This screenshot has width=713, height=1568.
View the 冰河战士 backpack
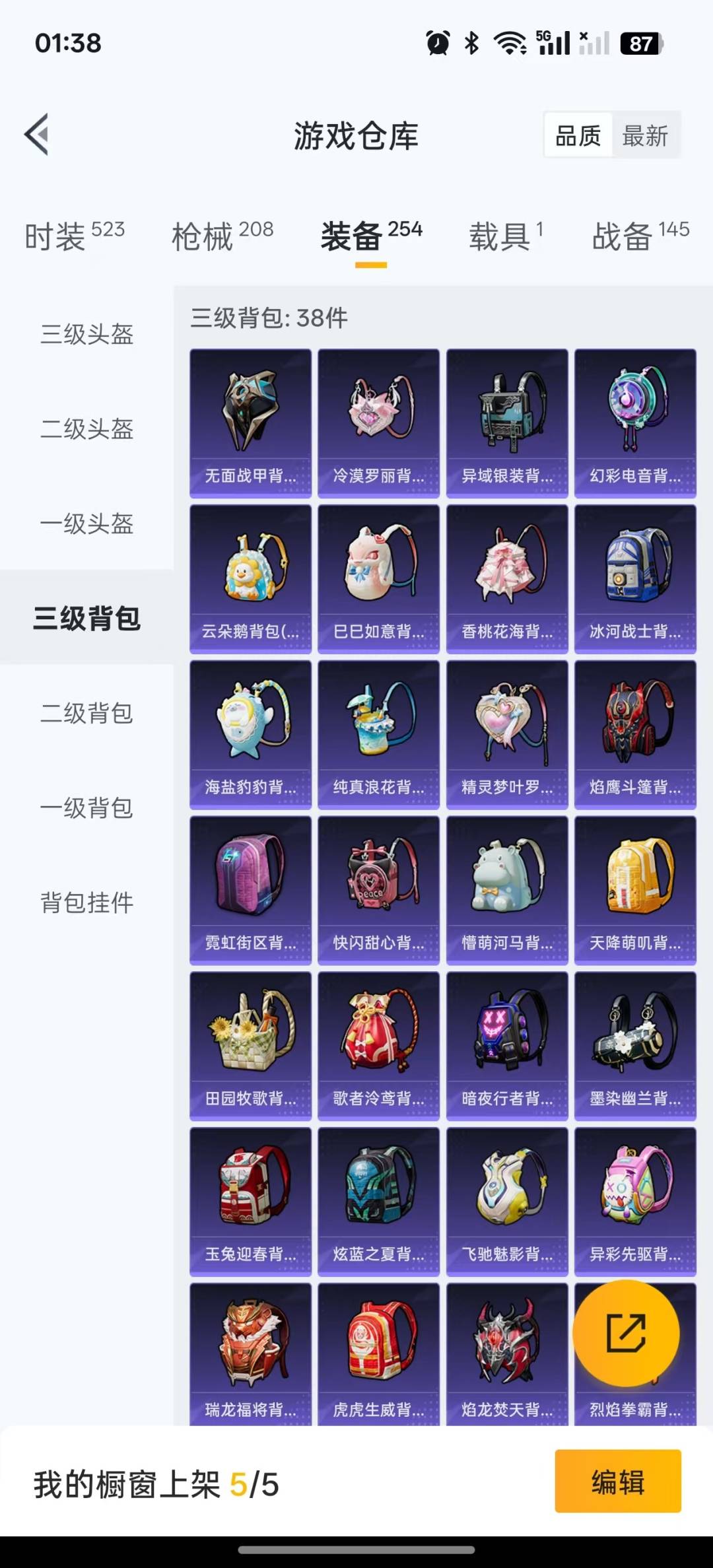click(x=635, y=579)
